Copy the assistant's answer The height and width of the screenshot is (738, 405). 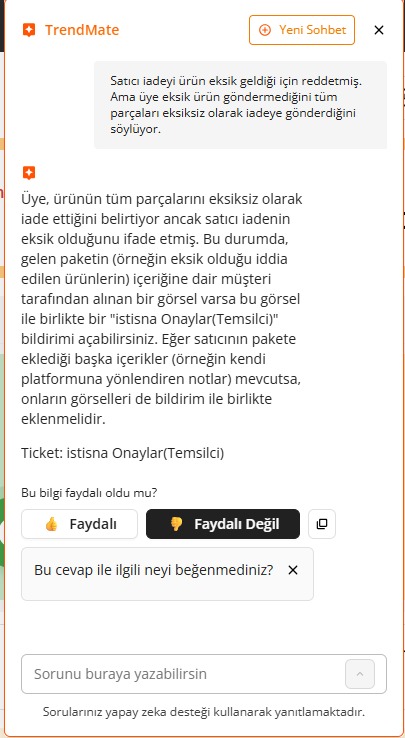pyautogui.click(x=322, y=524)
